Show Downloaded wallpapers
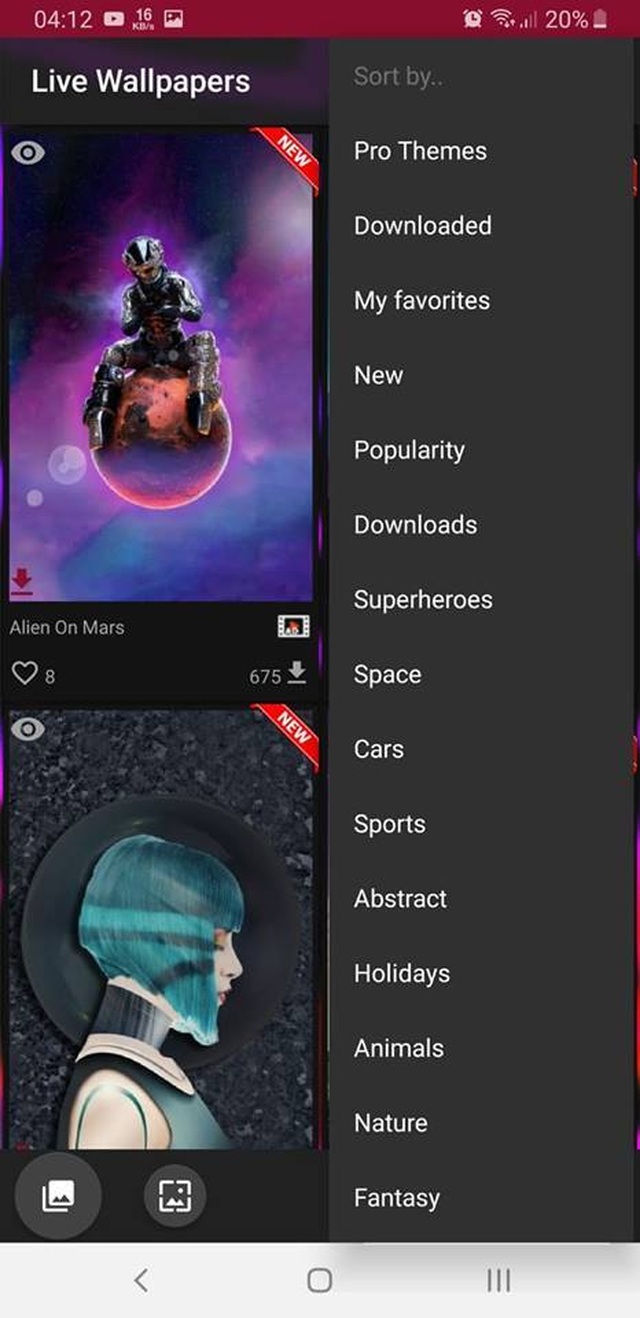The image size is (640, 1318). click(422, 226)
